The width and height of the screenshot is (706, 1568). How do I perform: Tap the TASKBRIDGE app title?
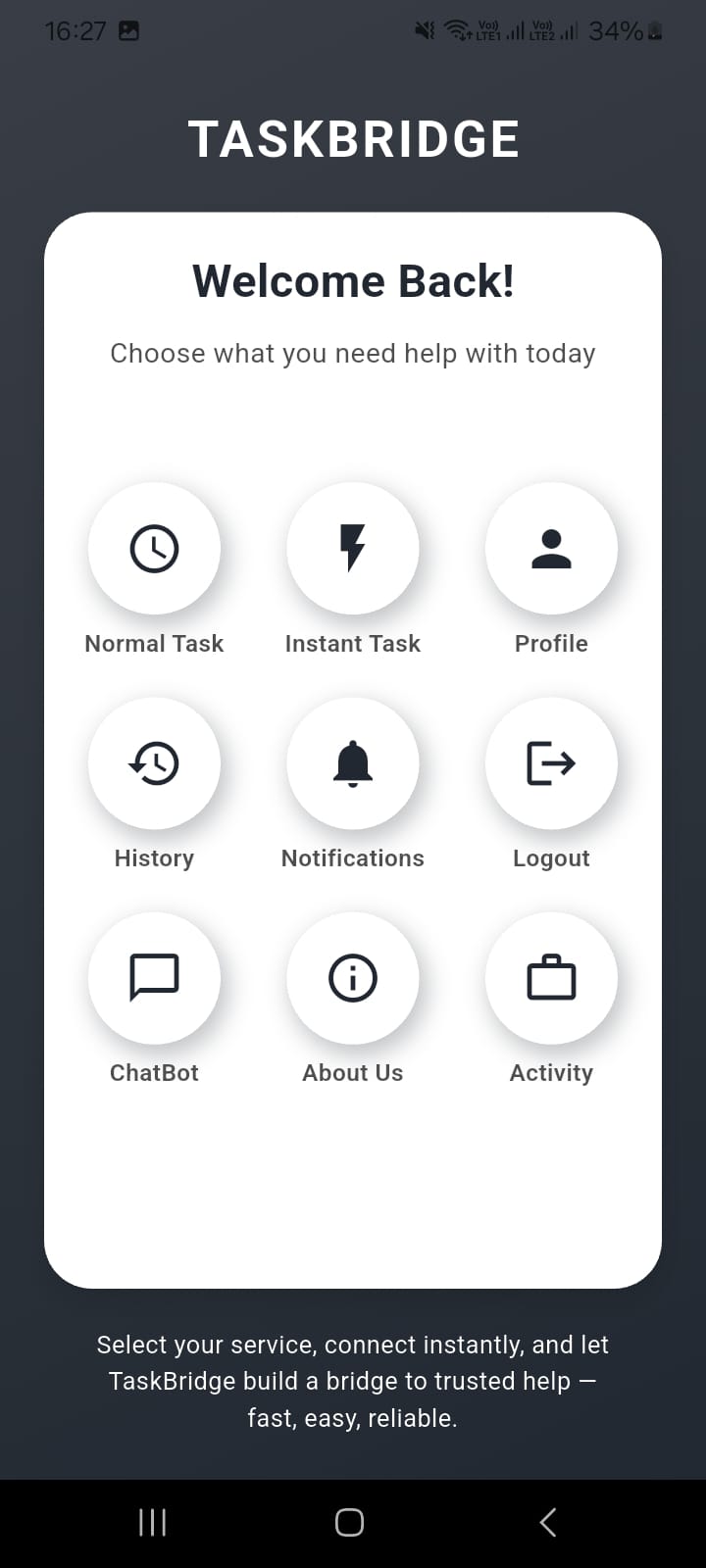pos(355,137)
